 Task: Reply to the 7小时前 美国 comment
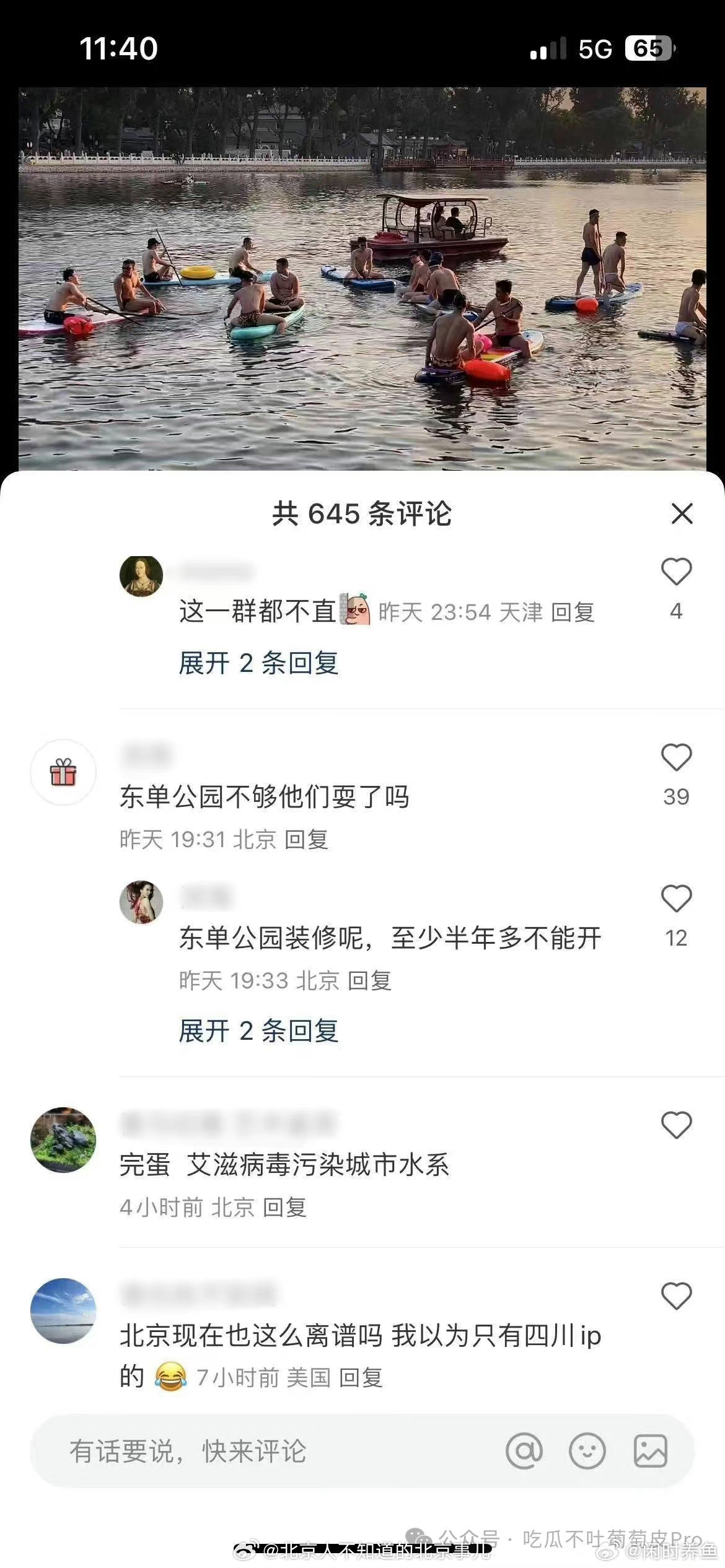pos(361,1377)
